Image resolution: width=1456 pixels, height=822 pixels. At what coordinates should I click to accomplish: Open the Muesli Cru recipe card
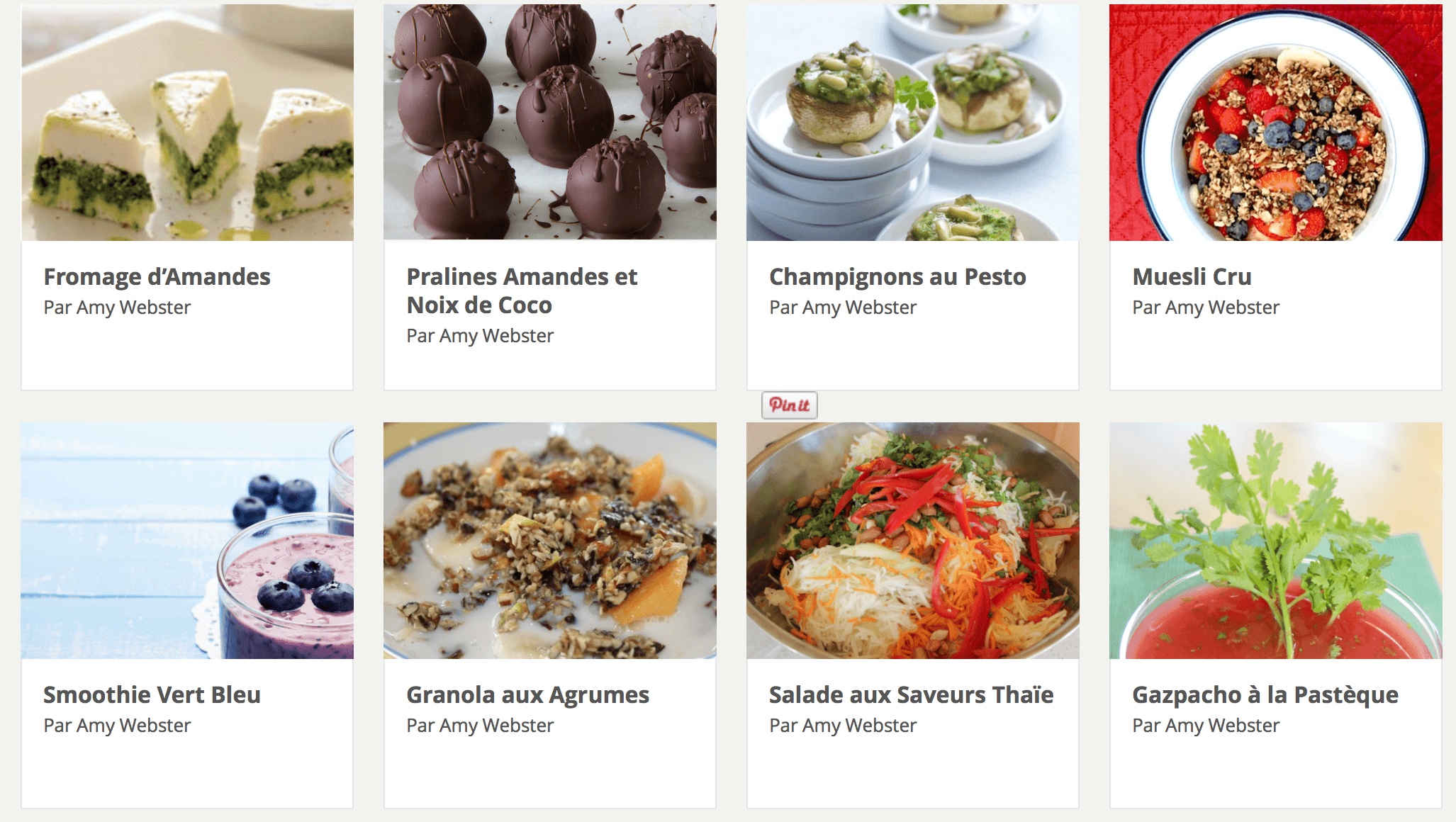(x=1192, y=276)
